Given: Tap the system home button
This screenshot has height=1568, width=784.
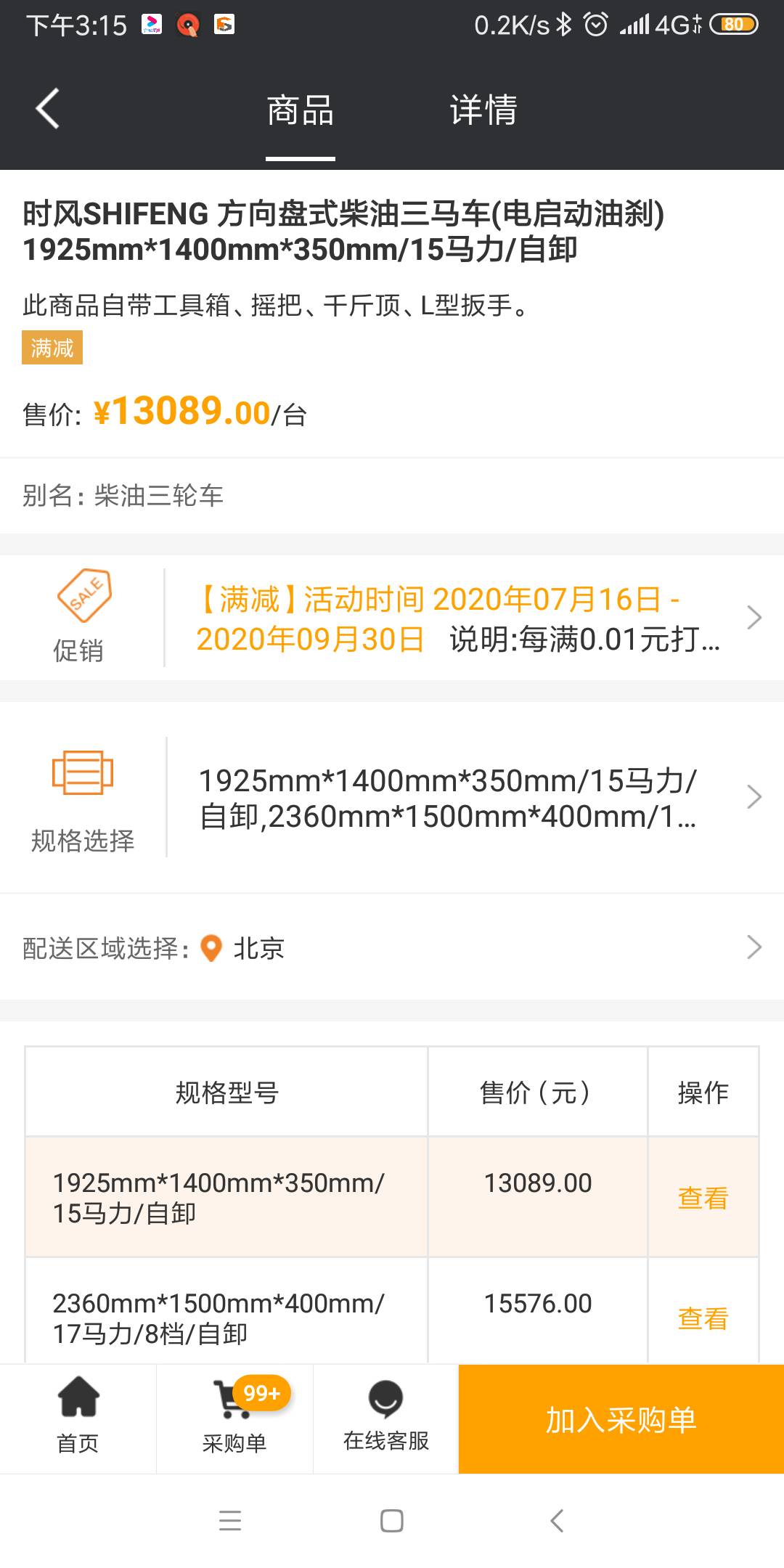Looking at the screenshot, I should click(392, 1520).
